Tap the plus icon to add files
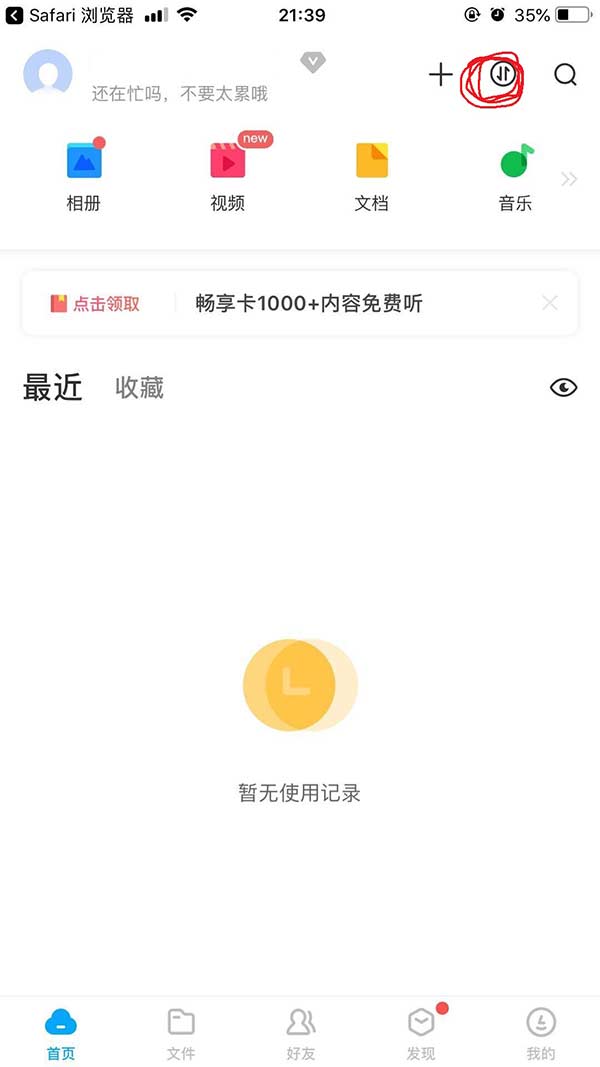 click(x=440, y=75)
